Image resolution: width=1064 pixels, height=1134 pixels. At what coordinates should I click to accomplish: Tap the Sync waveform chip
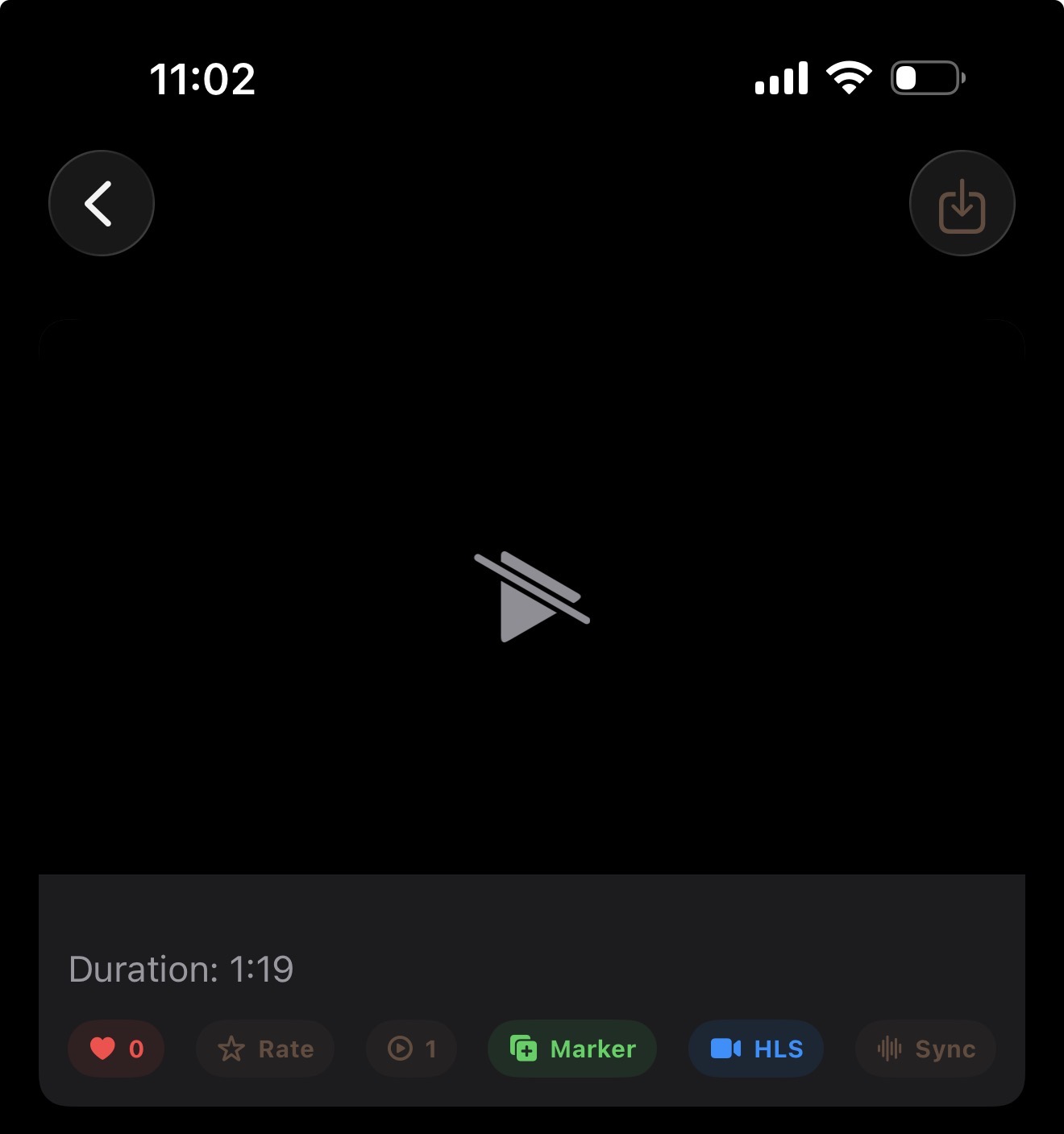[x=925, y=1049]
